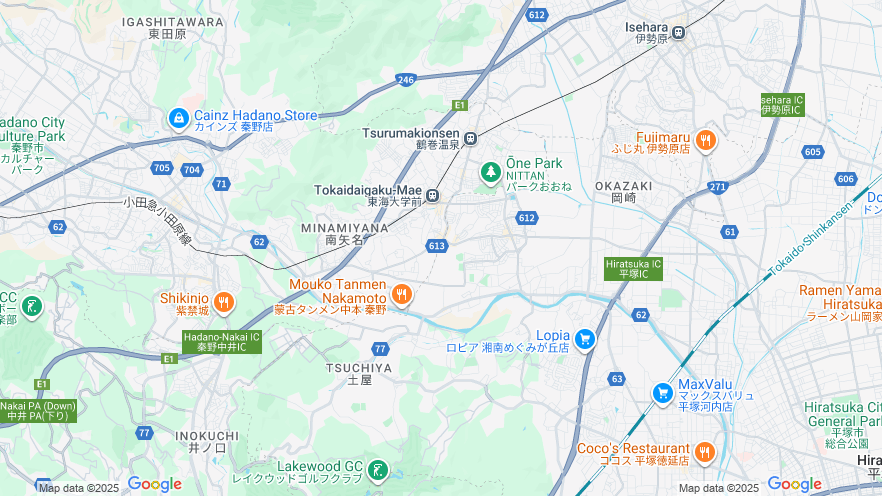
Task: Open the Tokaidaigaku-Mae station icon
Action: [x=433, y=196]
